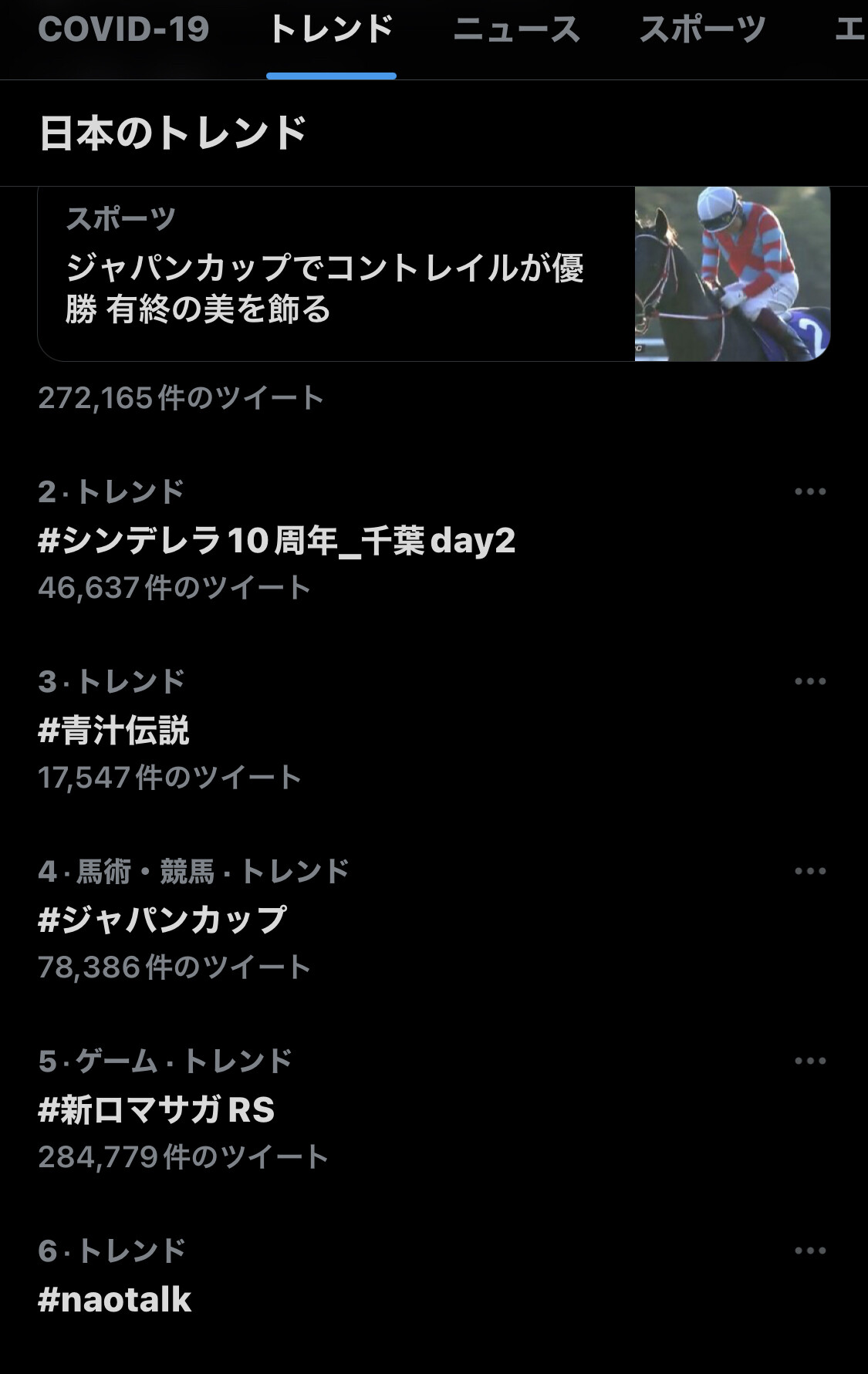
Task: Switch to the COVID-19 tab
Action: (123, 30)
